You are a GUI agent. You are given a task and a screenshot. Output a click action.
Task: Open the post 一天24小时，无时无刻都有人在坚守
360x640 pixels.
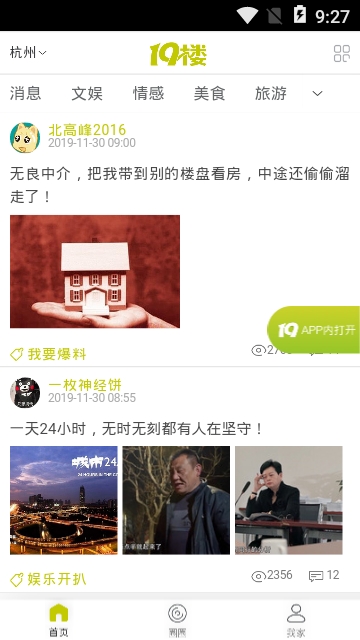point(137,429)
